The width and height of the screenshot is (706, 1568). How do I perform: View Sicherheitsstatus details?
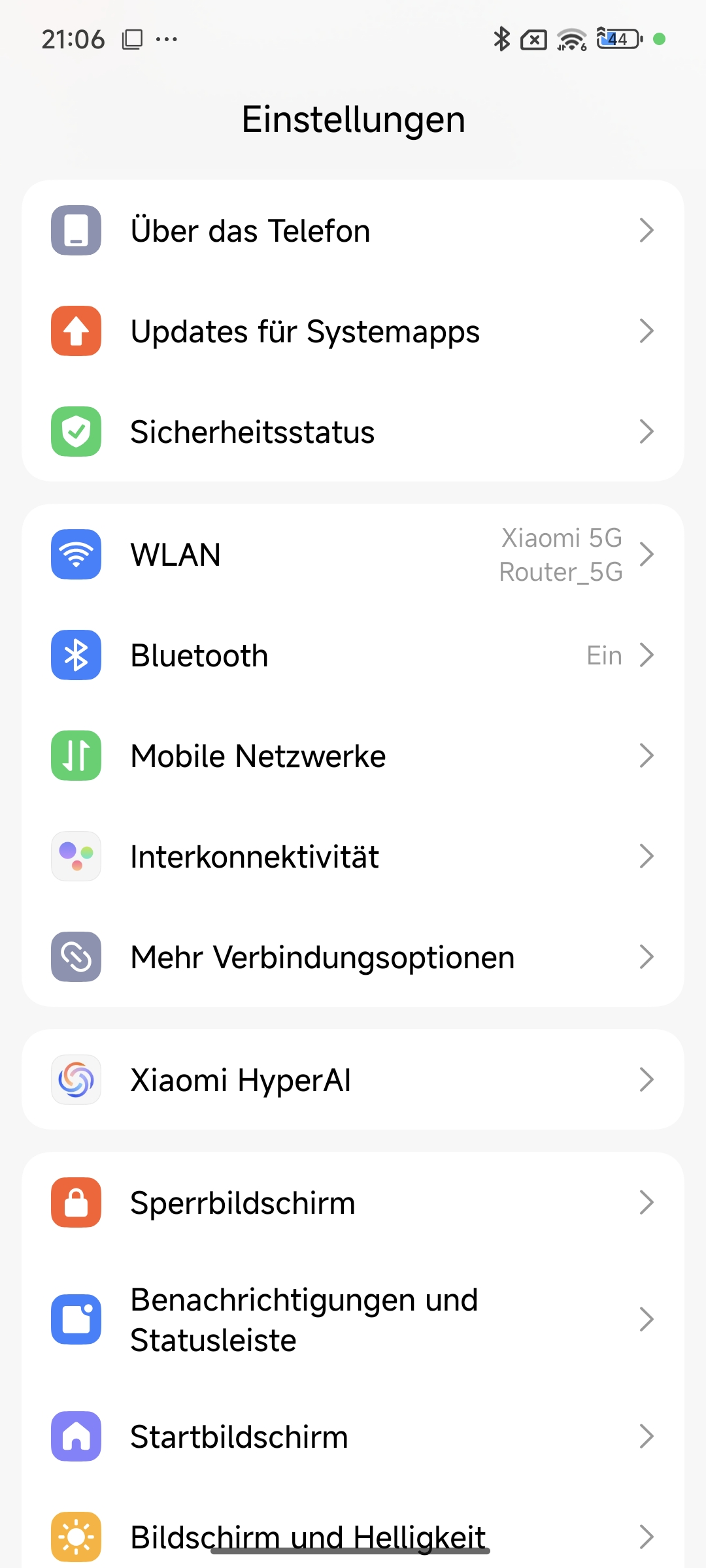(353, 432)
